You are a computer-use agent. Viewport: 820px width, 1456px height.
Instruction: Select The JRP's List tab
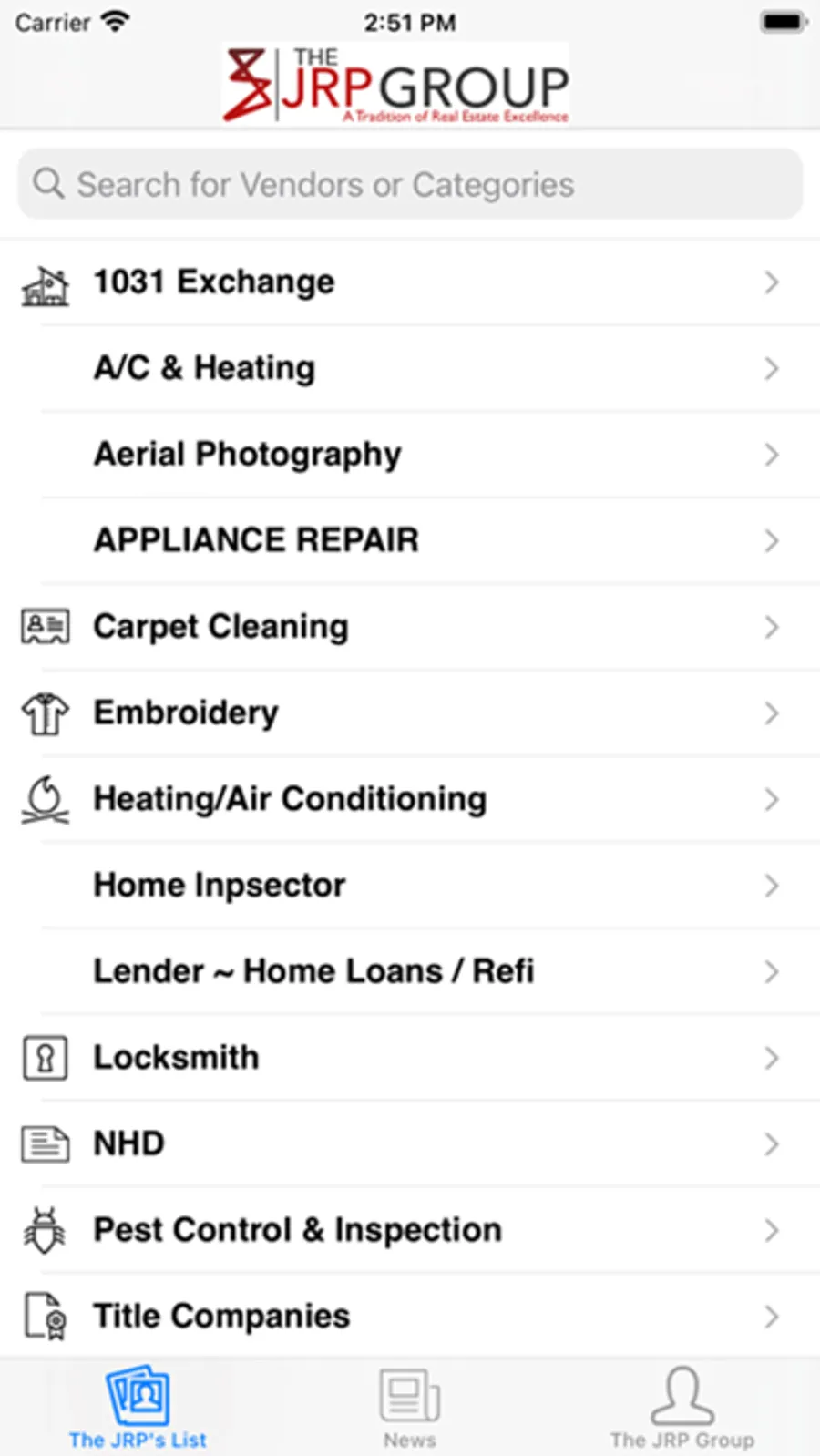click(x=138, y=1407)
